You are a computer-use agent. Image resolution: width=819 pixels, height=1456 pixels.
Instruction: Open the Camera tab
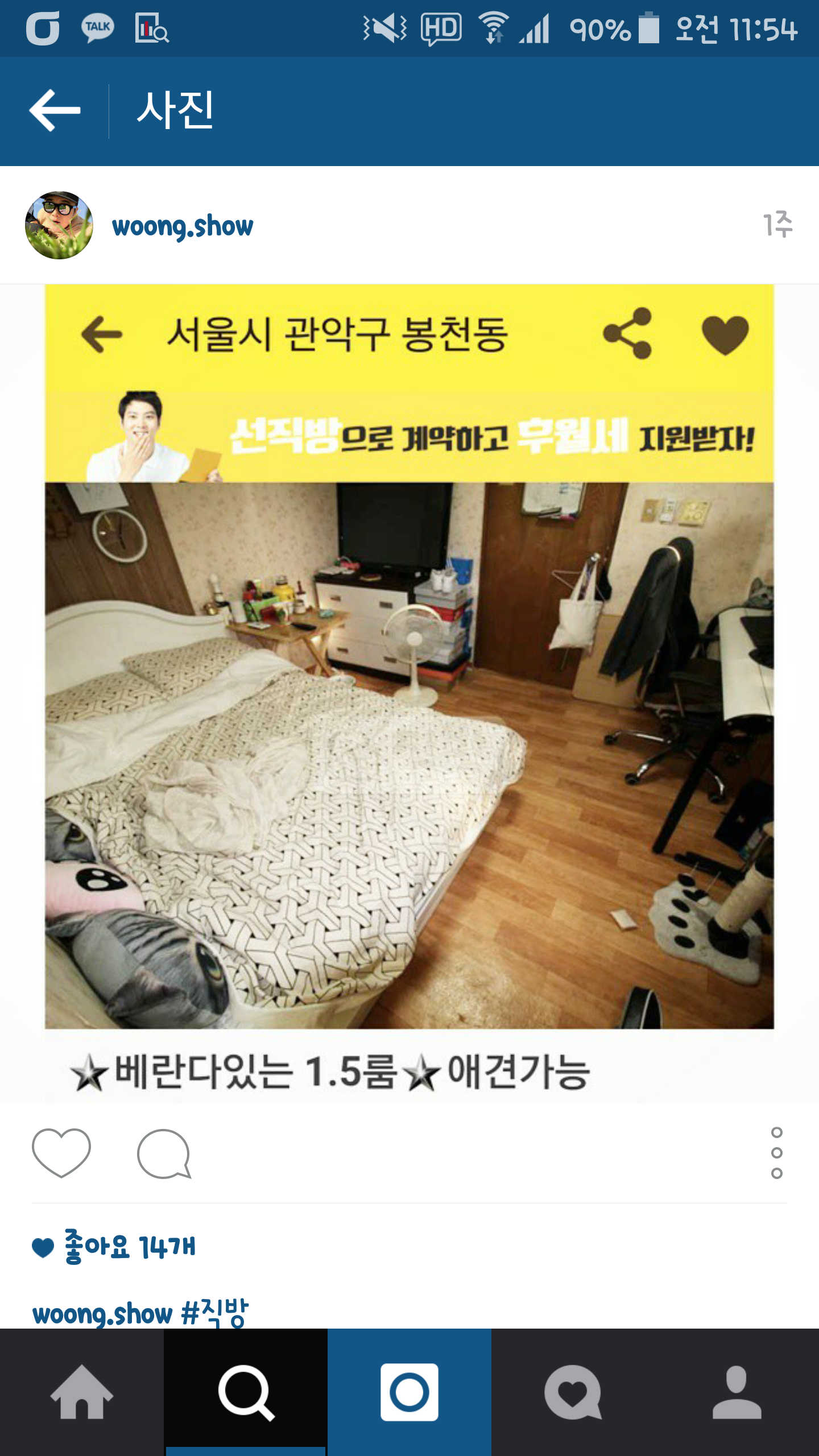(409, 1392)
